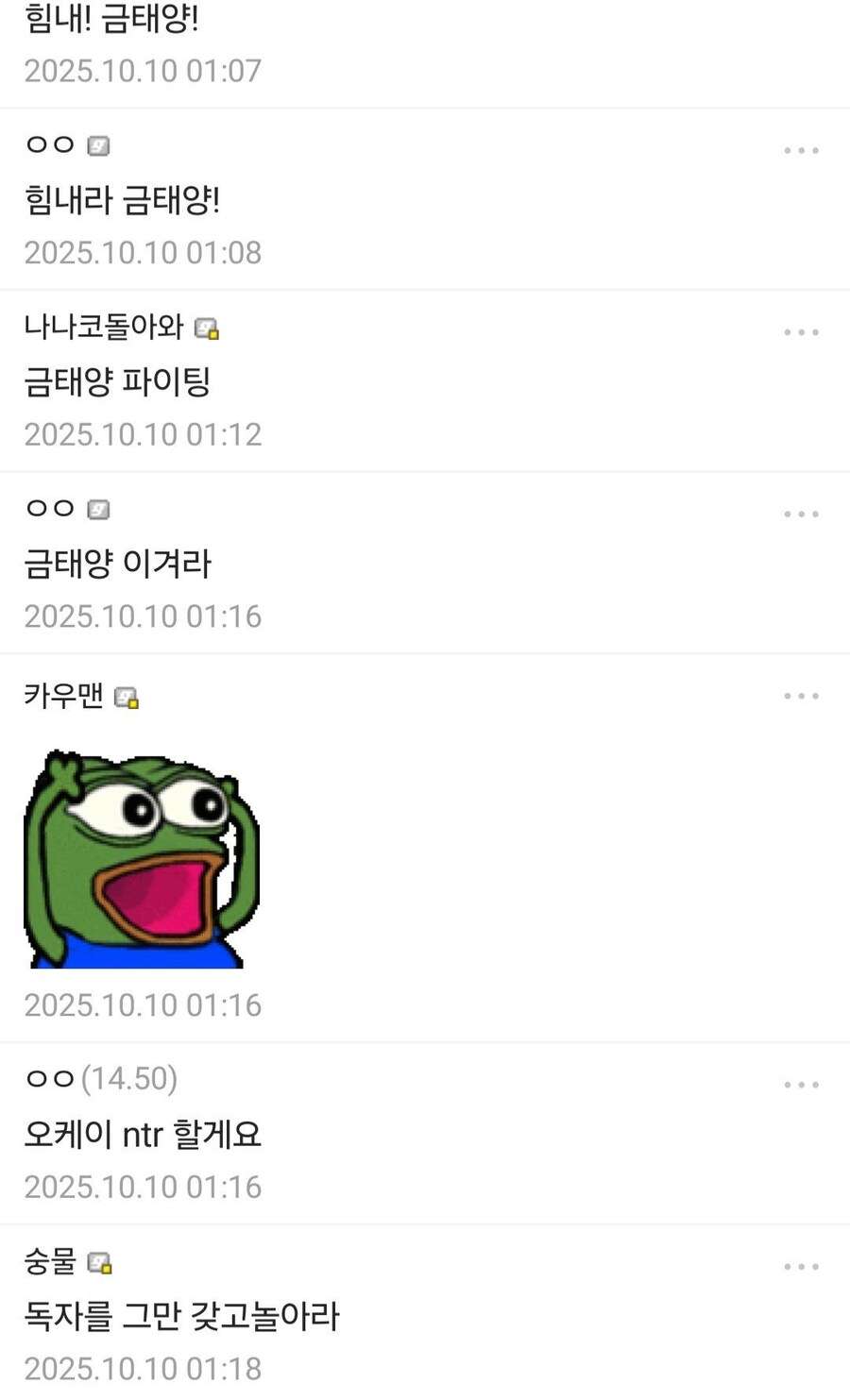The height and width of the screenshot is (1400, 850).
Task: Click the badge icon next to the second ㅇㅇ username
Action: (x=99, y=508)
